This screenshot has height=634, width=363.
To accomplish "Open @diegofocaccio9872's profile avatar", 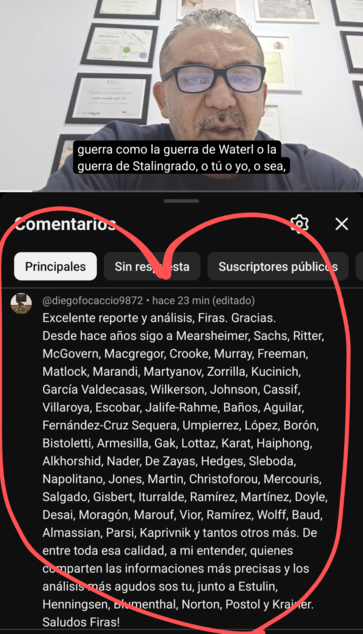I will click(21, 303).
